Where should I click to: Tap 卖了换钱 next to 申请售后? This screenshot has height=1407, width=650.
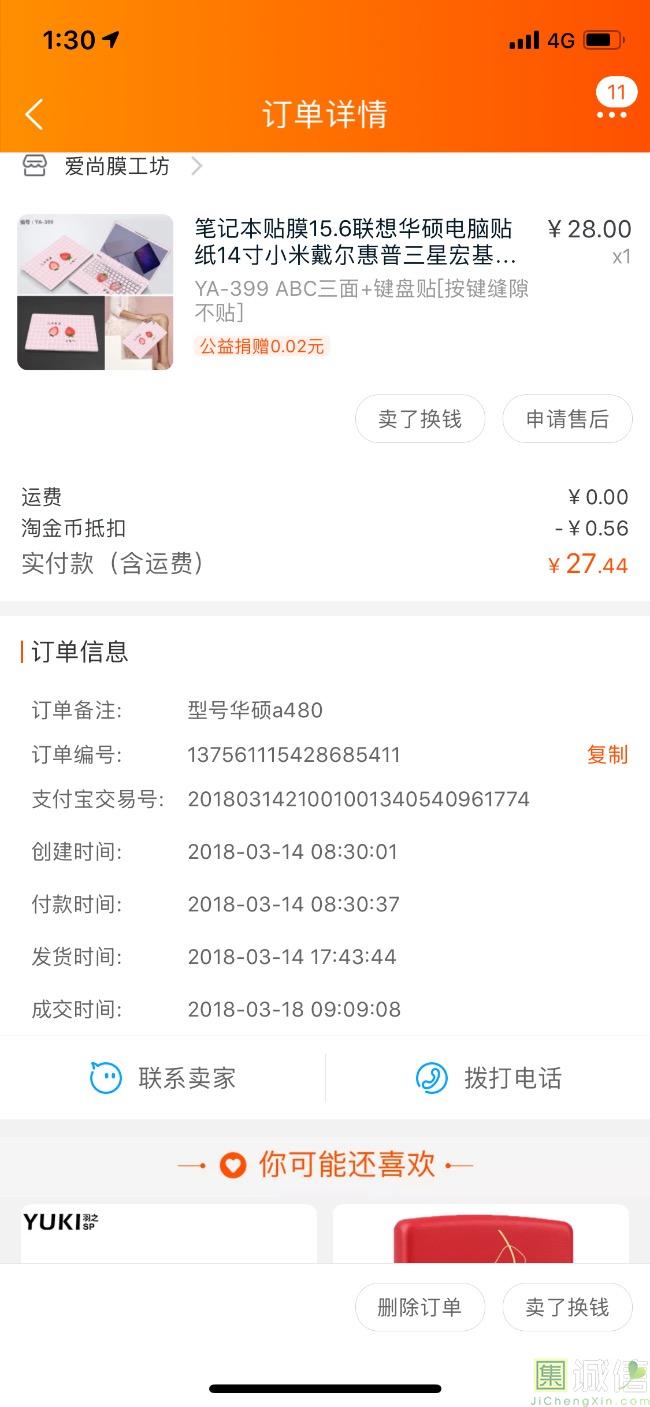[420, 419]
